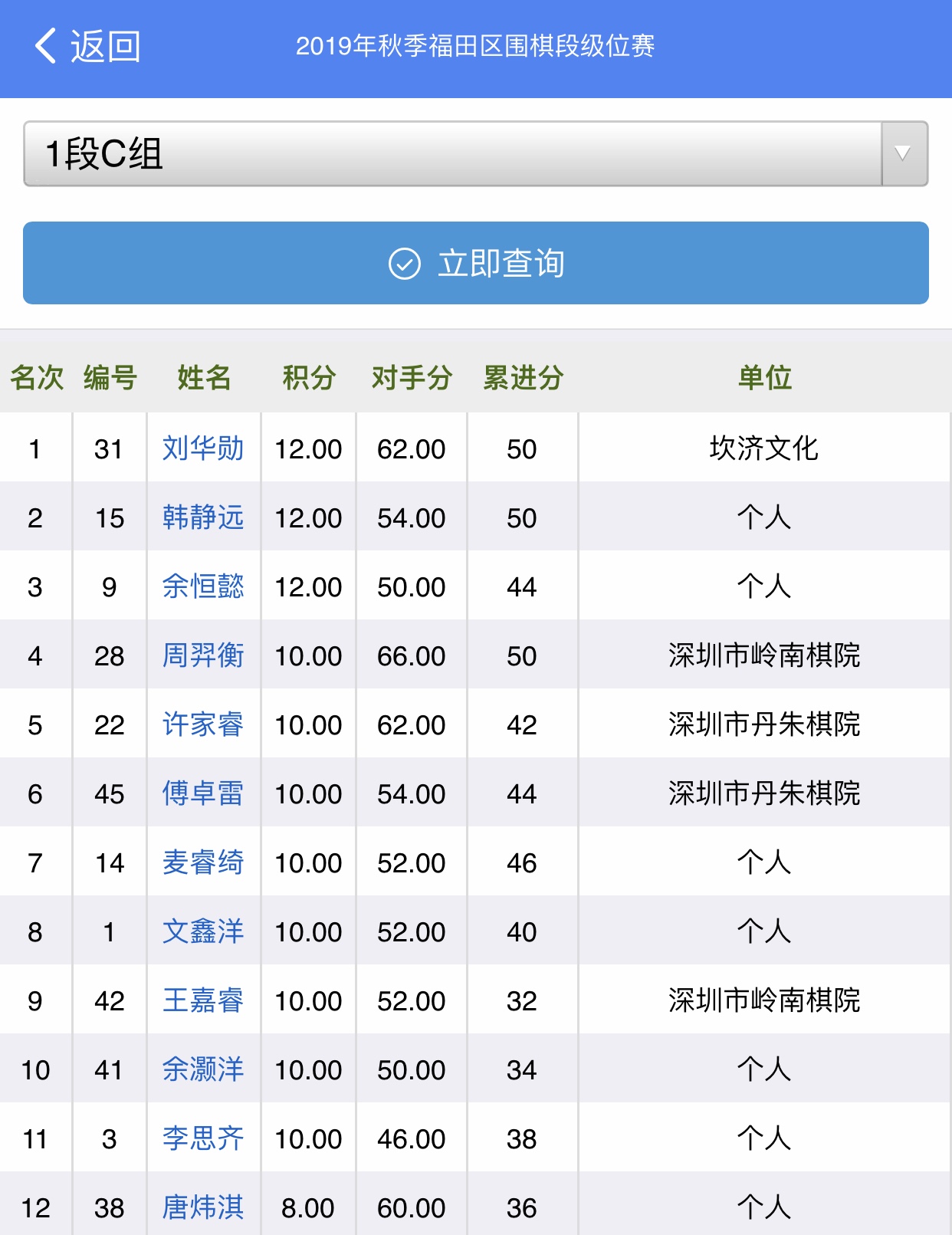Open the 1段C组 group dropdown

[x=475, y=153]
